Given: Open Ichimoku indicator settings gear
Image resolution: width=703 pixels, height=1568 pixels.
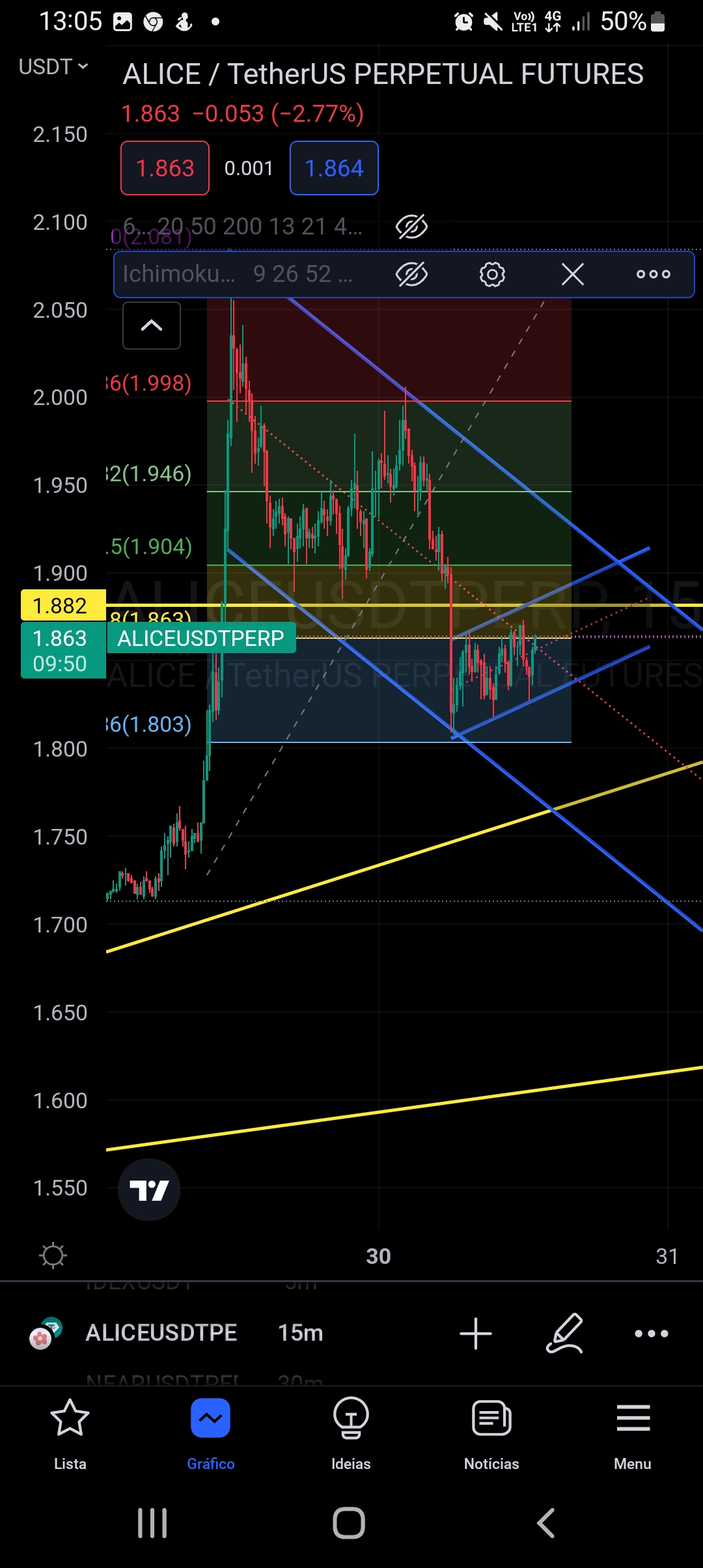Looking at the screenshot, I should [492, 274].
